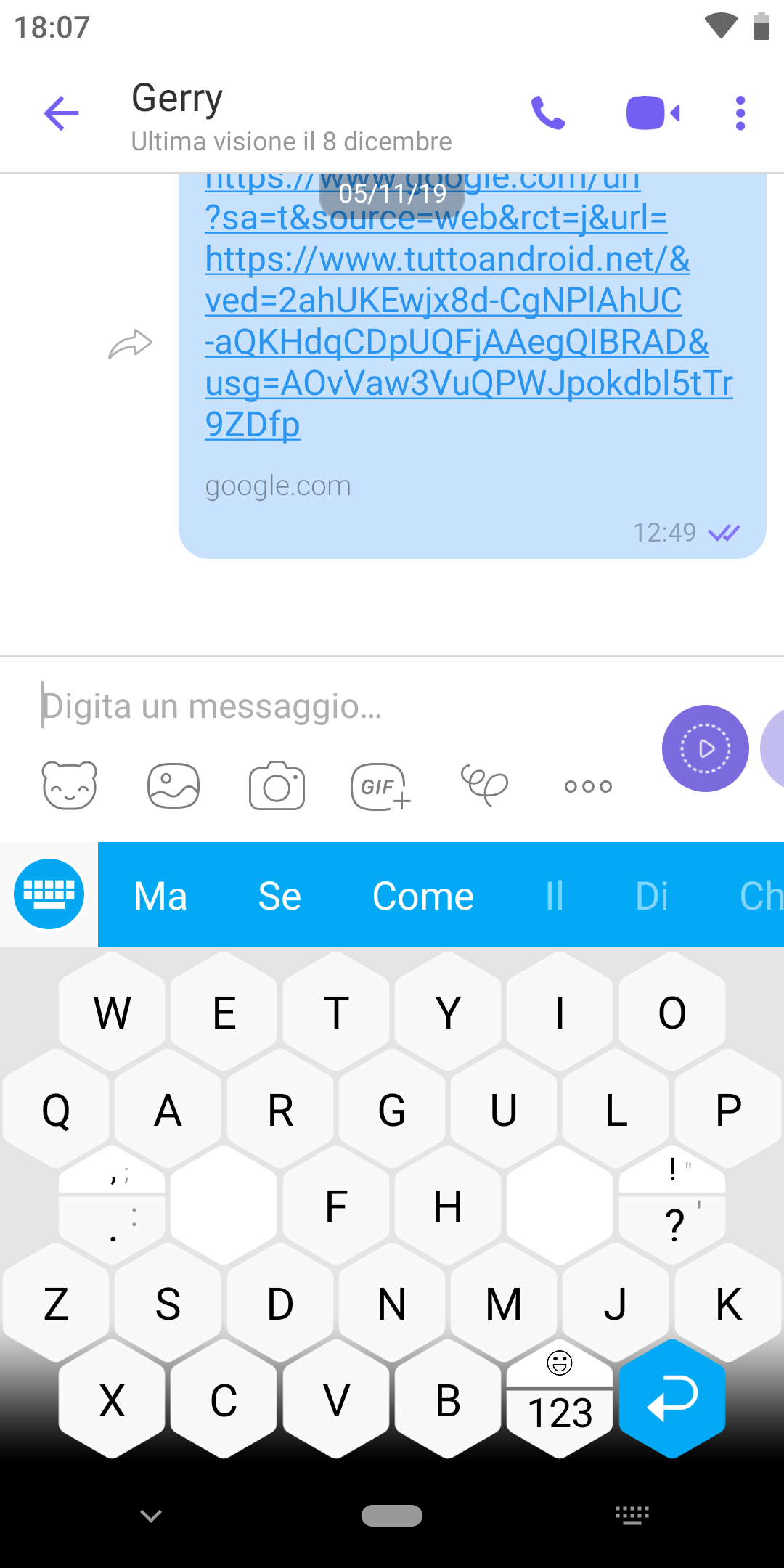The width and height of the screenshot is (784, 1568).
Task: Tap the purple video message button
Action: click(706, 748)
